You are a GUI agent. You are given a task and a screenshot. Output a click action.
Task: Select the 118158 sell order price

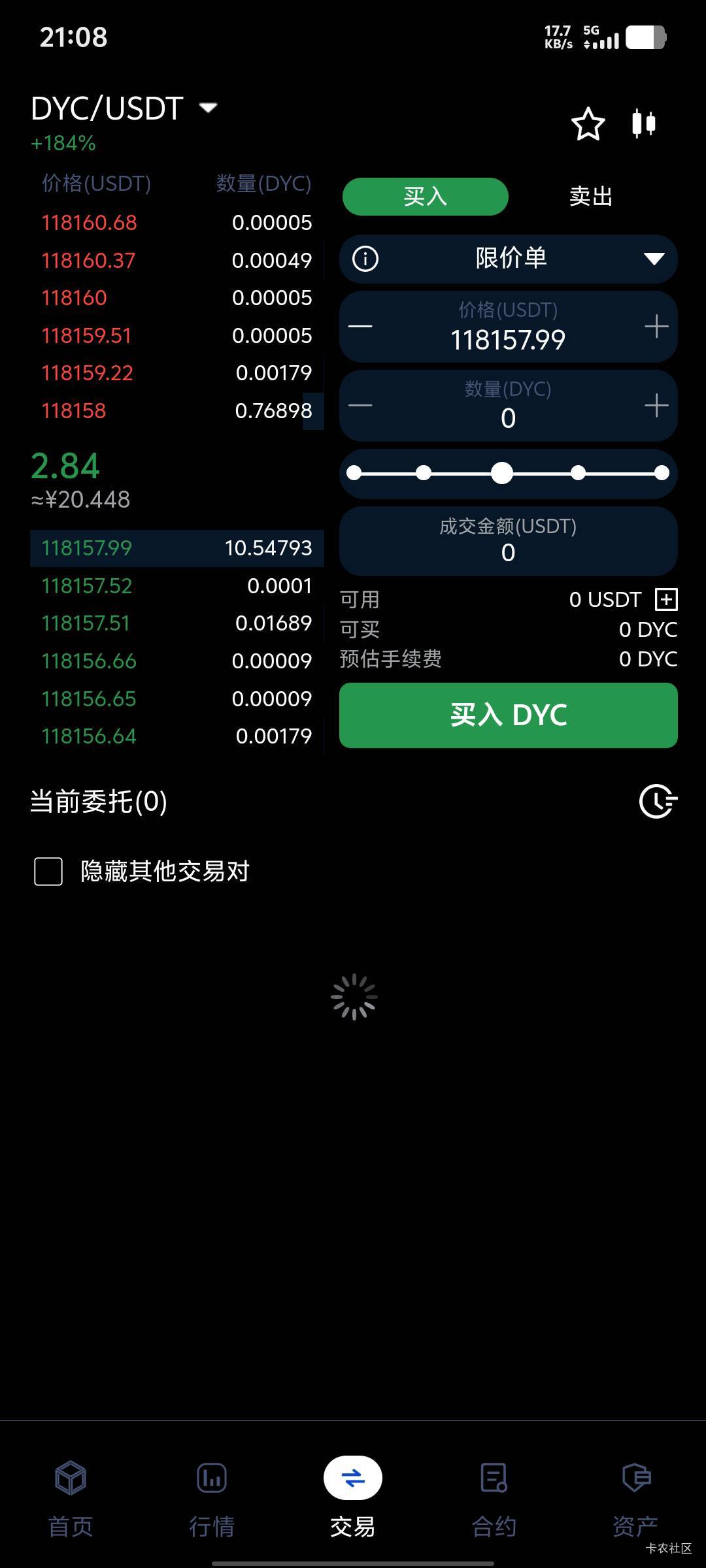[74, 411]
